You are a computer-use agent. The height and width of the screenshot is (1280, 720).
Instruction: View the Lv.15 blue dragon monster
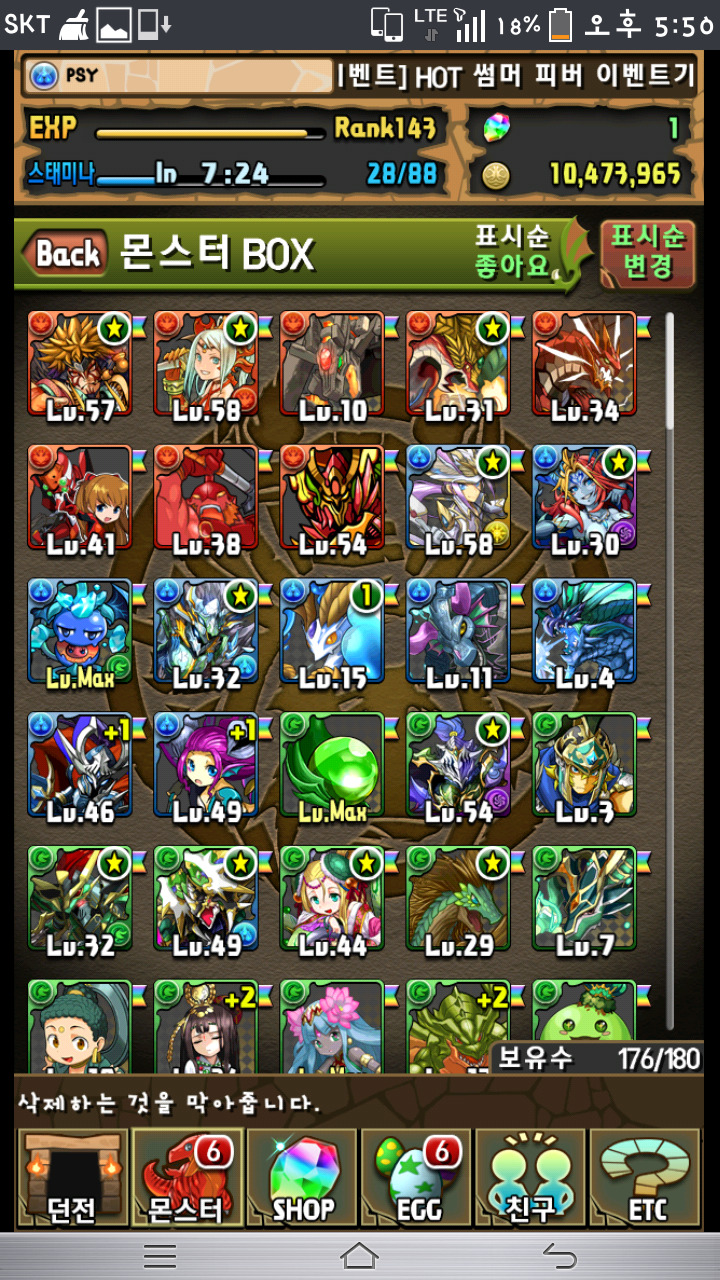(332, 633)
